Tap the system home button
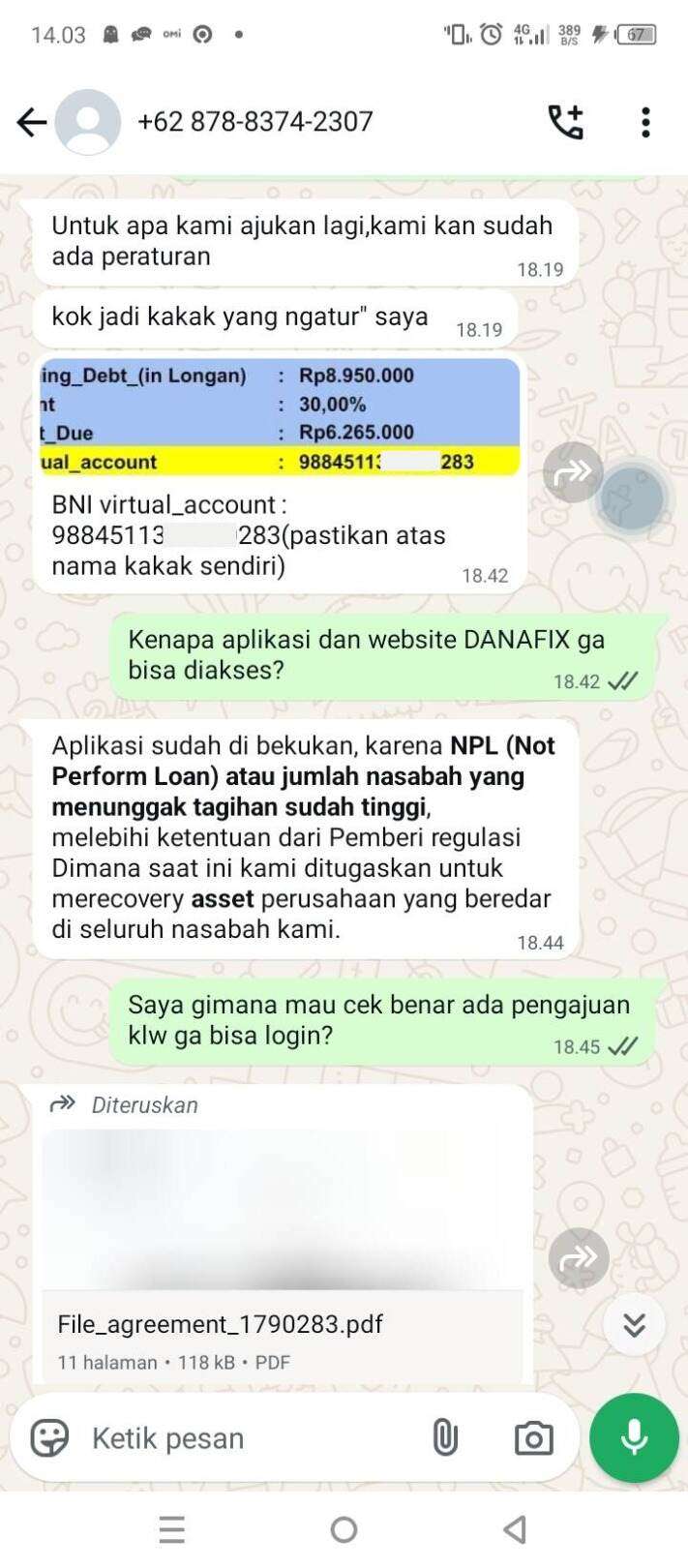 (x=344, y=1529)
